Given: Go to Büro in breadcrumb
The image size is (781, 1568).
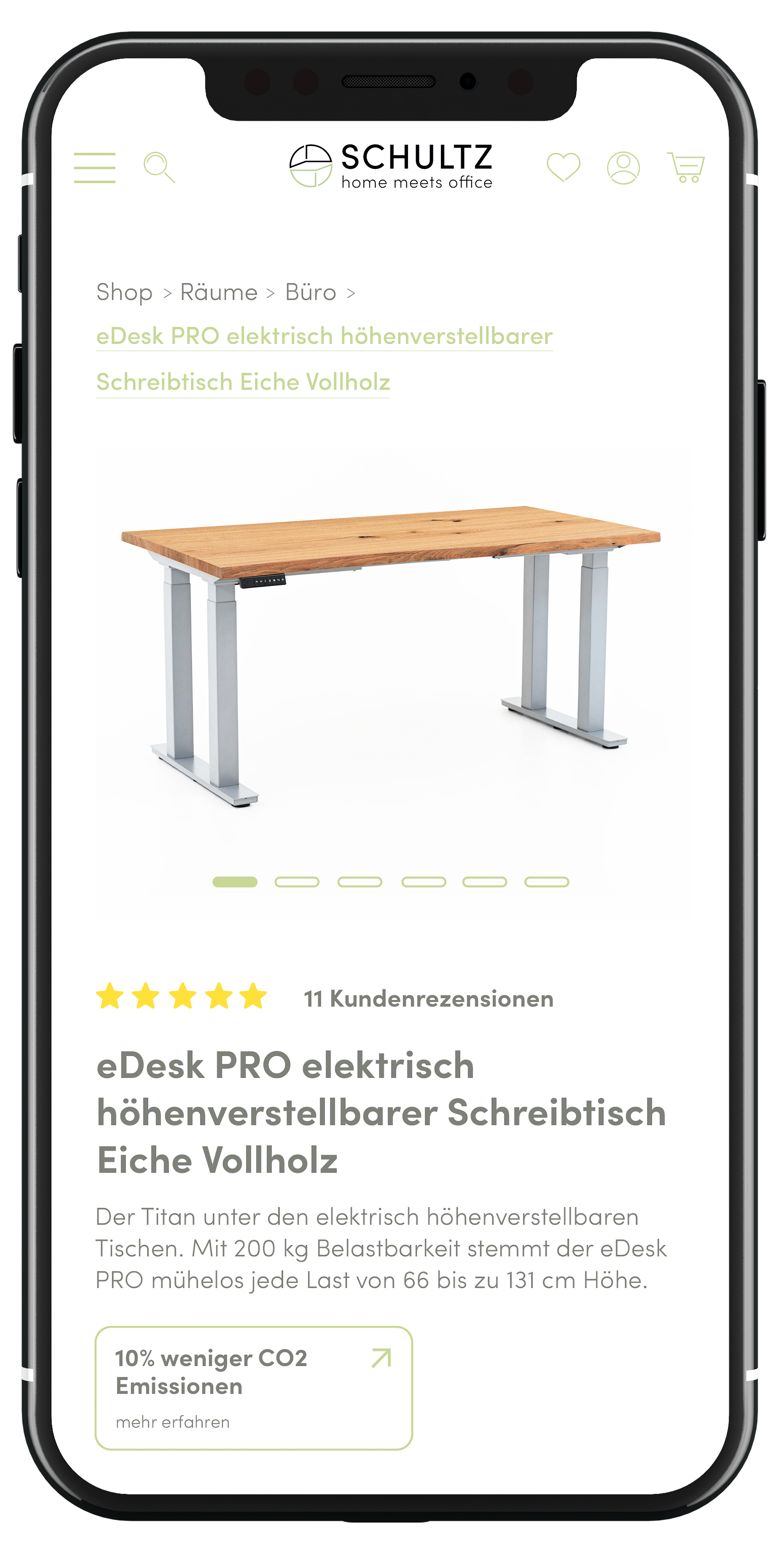Looking at the screenshot, I should click(310, 293).
